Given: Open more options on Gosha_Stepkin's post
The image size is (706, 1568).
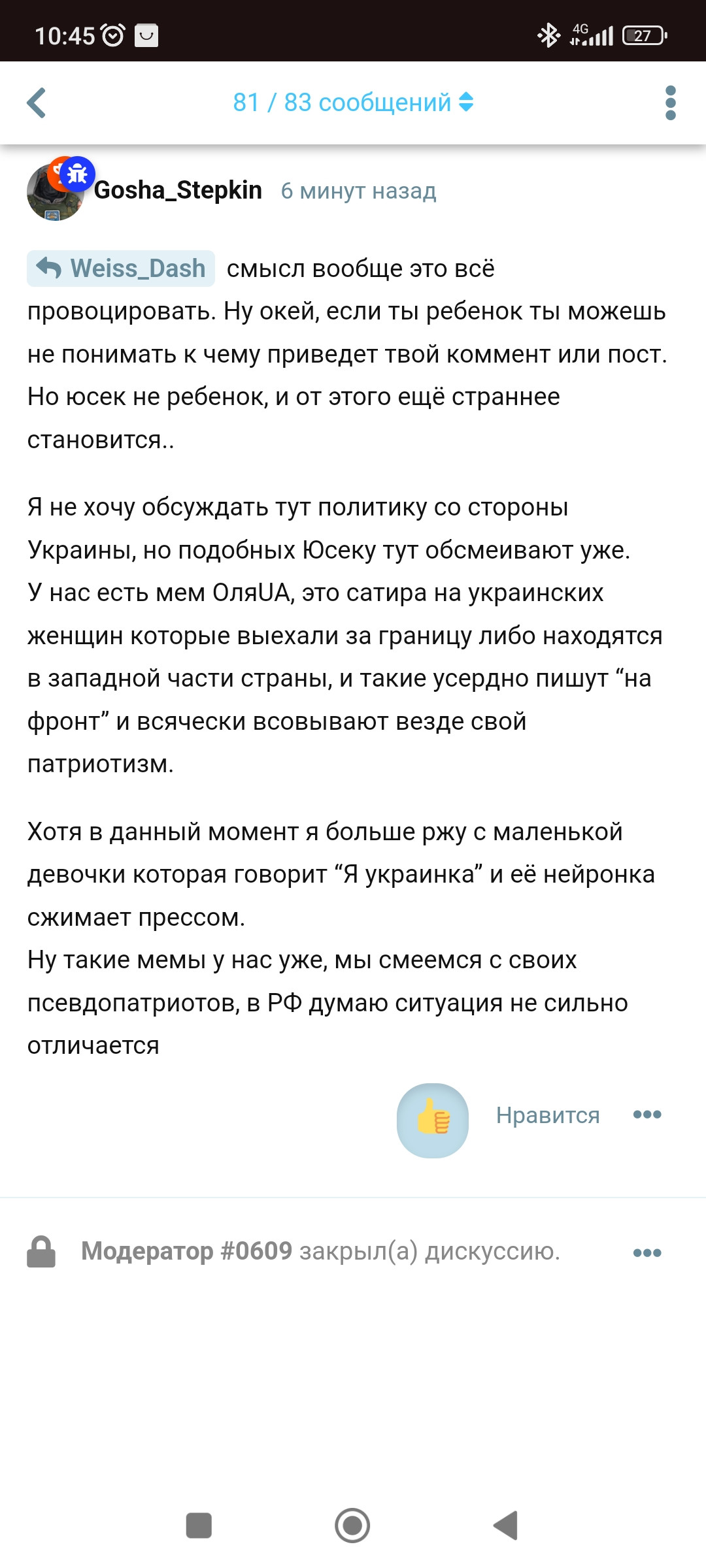Looking at the screenshot, I should 647,1115.
